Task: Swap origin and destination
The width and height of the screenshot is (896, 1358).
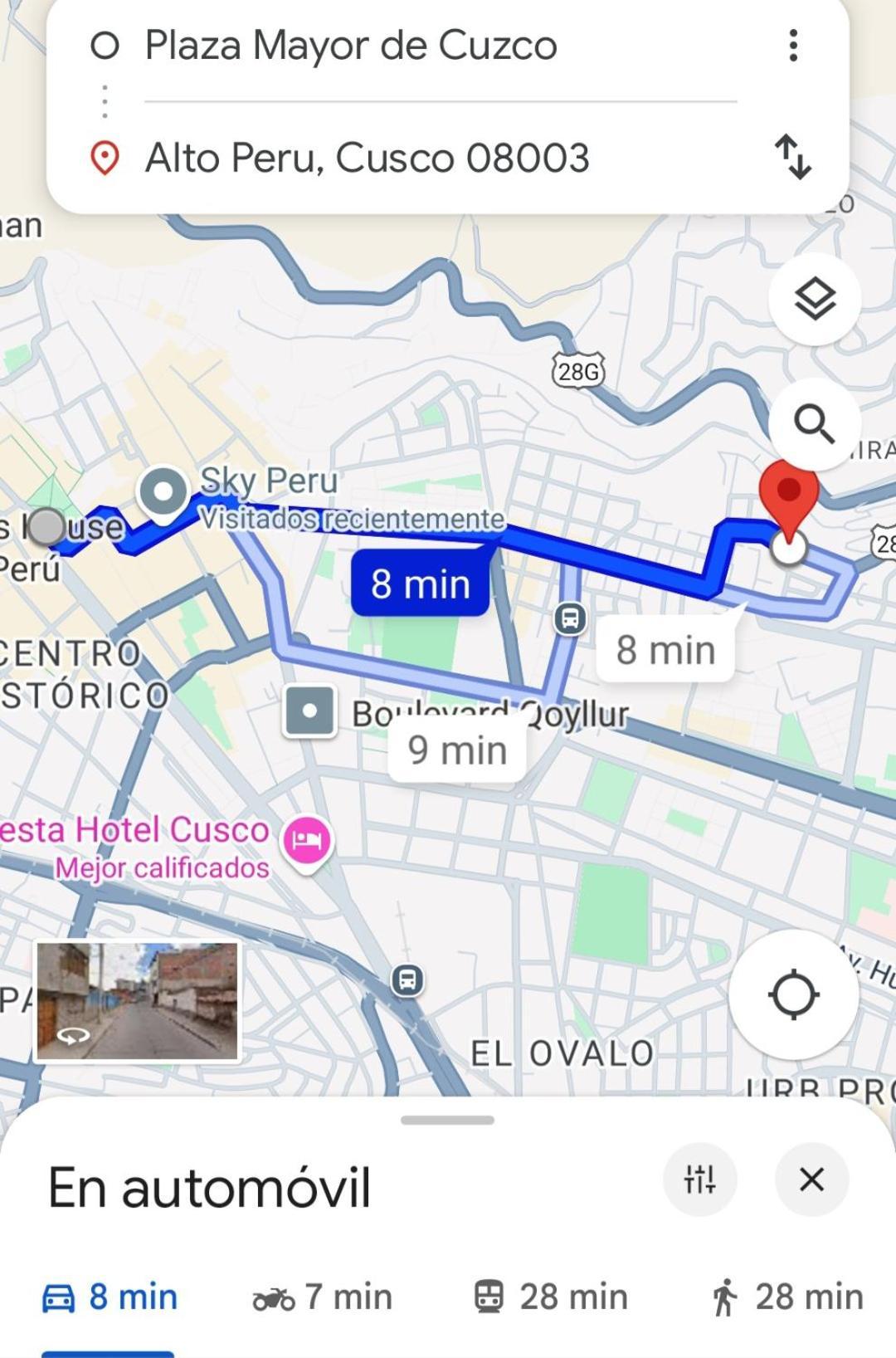Action: [x=793, y=158]
